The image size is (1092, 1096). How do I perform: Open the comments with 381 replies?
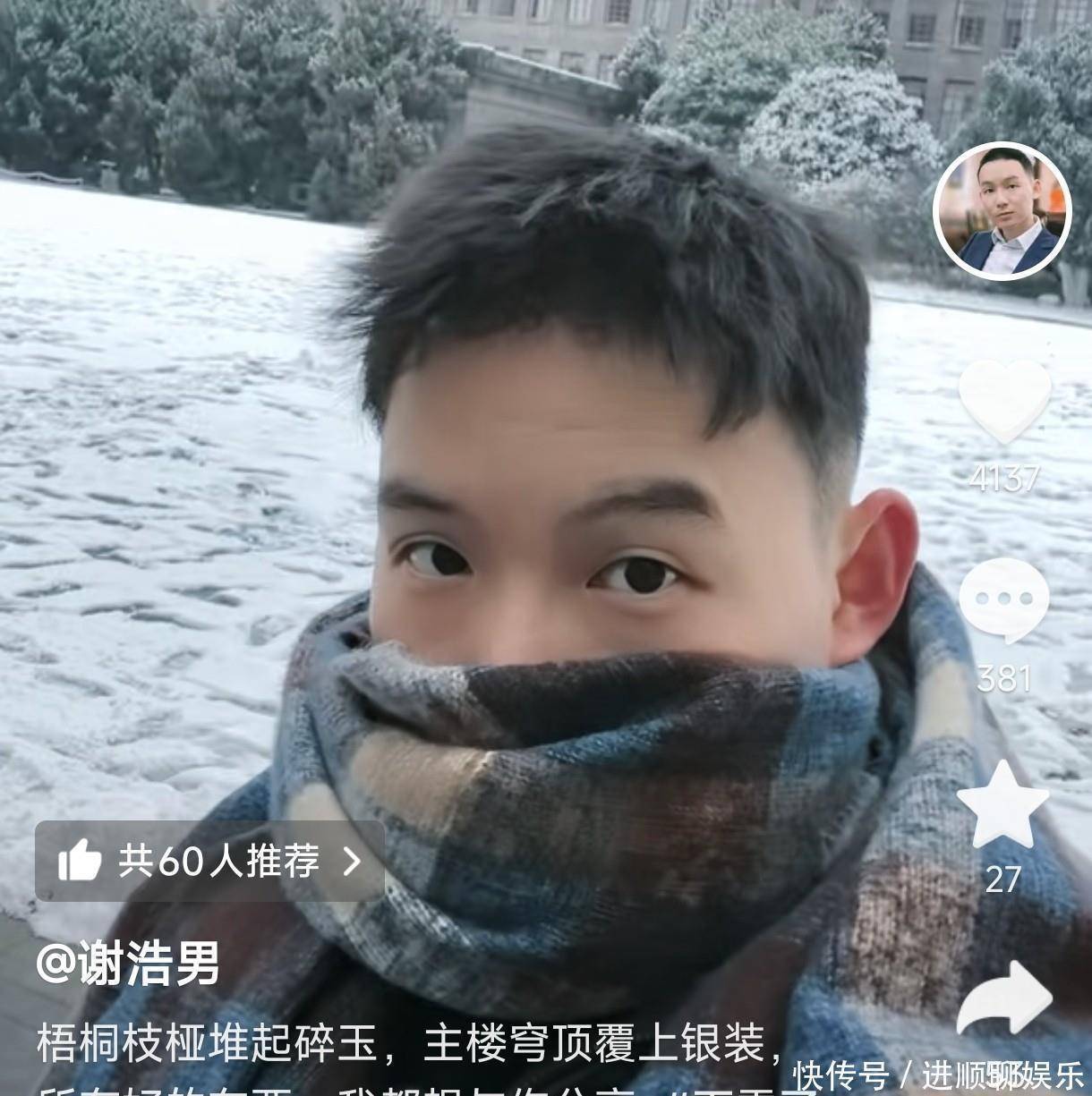point(1003,601)
